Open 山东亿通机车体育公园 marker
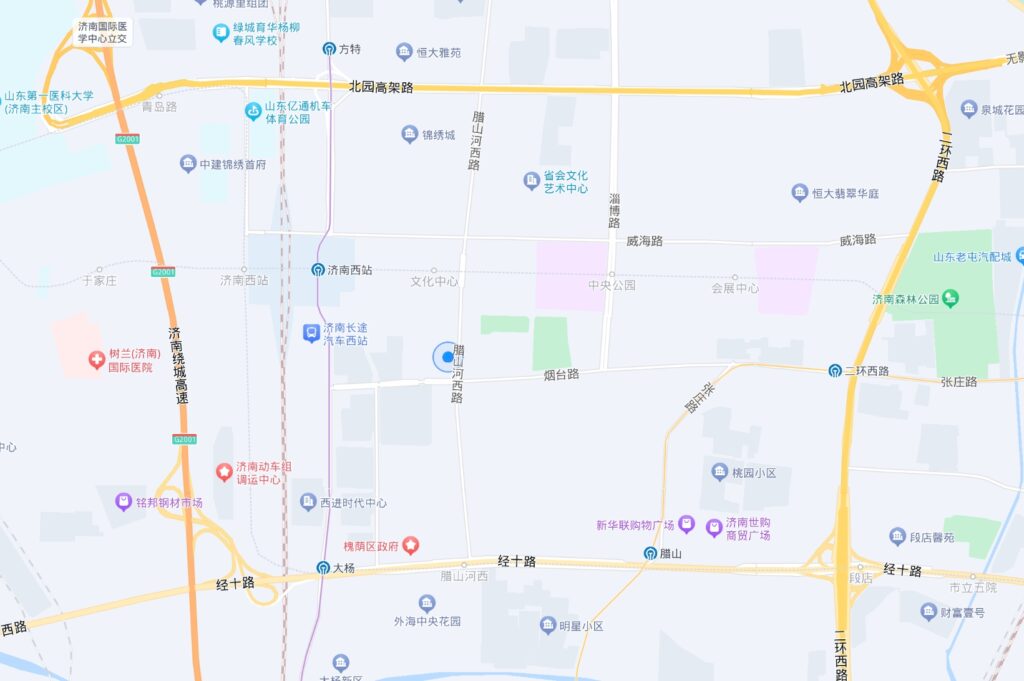The image size is (1024, 681). click(x=253, y=112)
